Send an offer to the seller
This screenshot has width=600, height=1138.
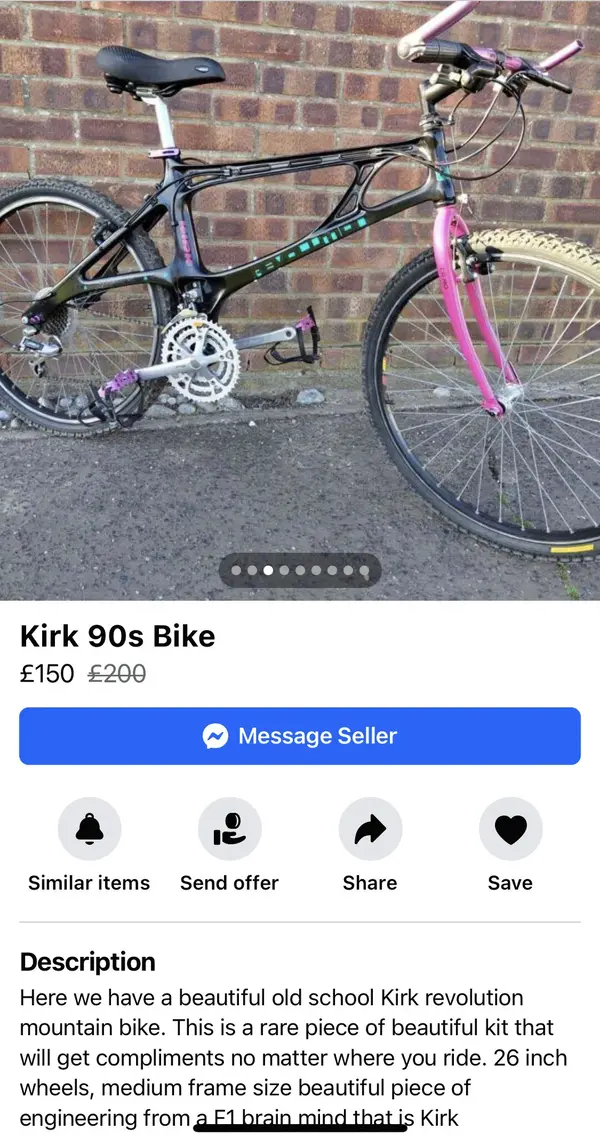229,829
